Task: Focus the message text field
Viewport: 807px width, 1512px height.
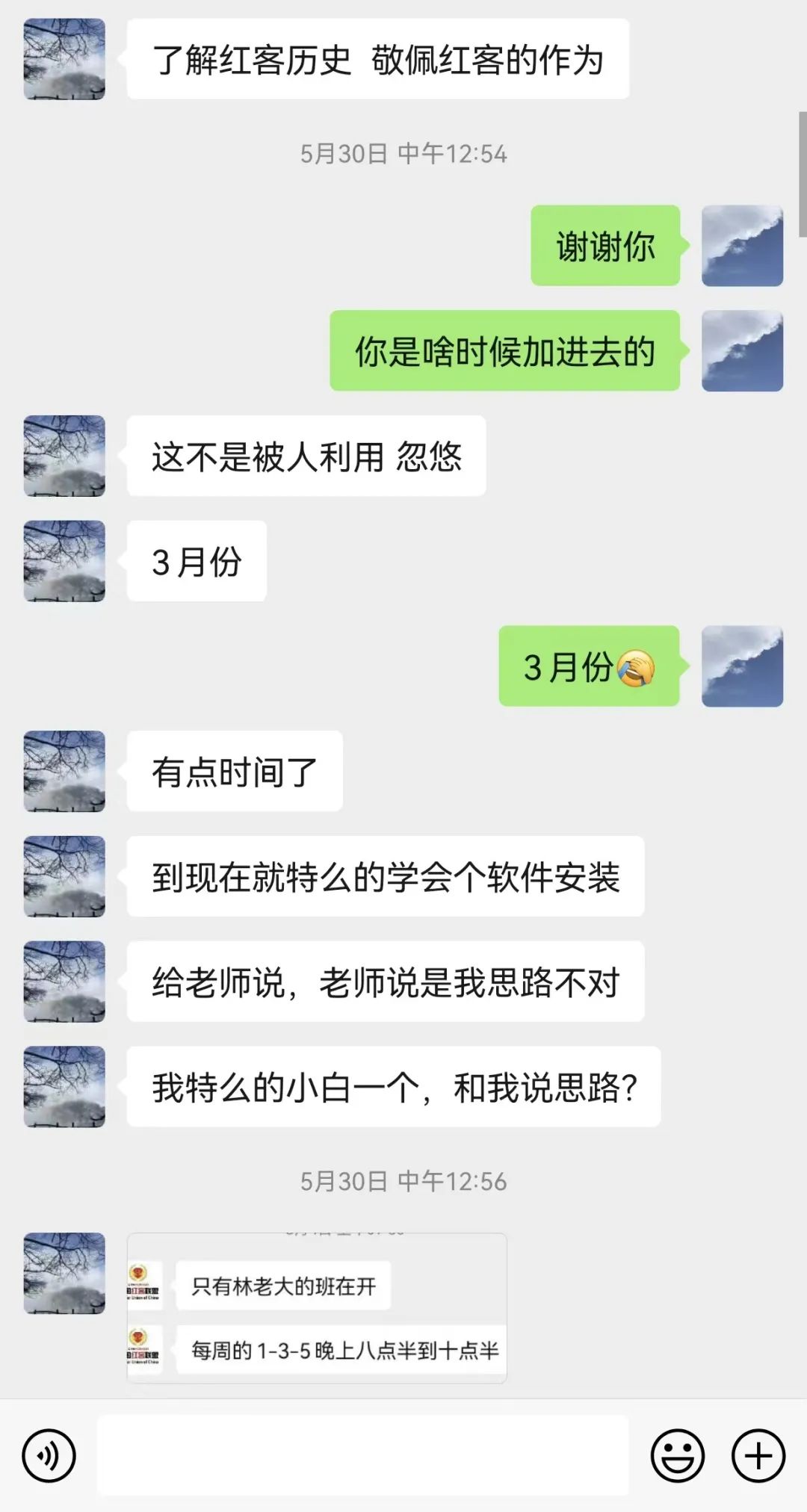Action: 363,1456
